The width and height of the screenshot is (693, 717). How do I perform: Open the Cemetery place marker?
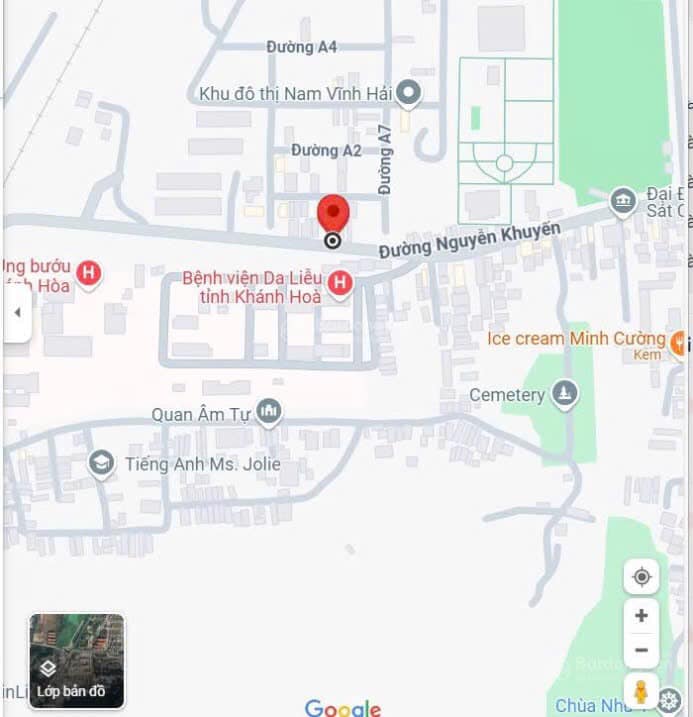click(565, 394)
